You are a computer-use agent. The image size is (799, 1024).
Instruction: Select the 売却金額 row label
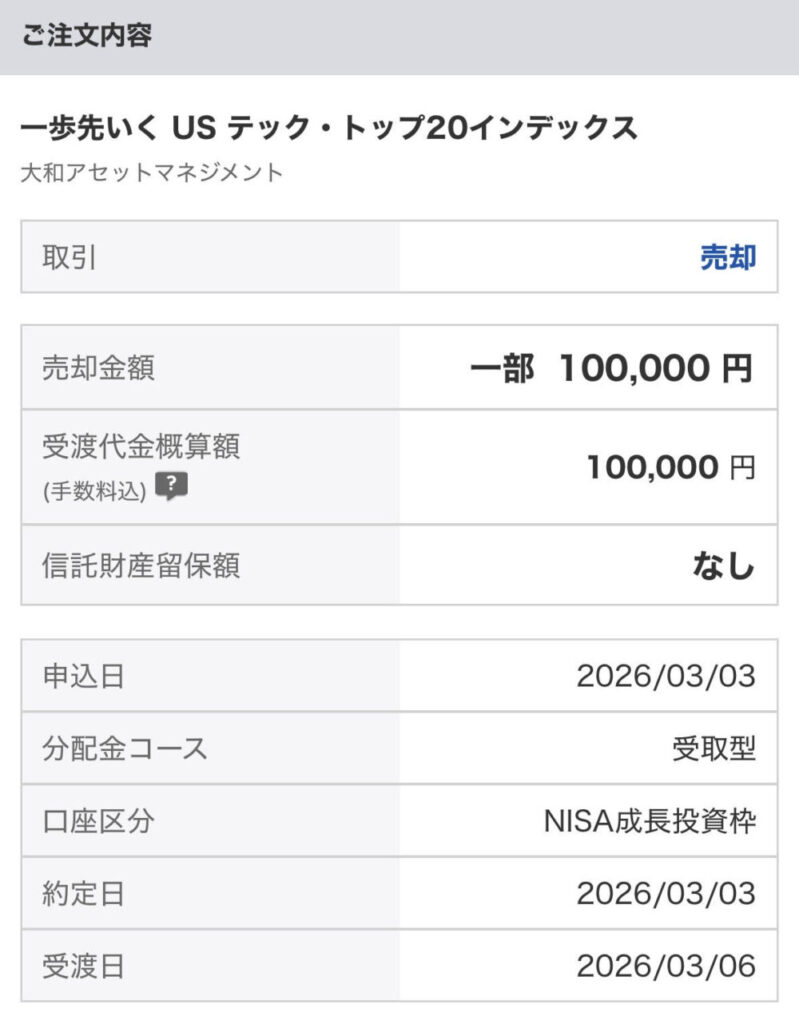click(93, 366)
